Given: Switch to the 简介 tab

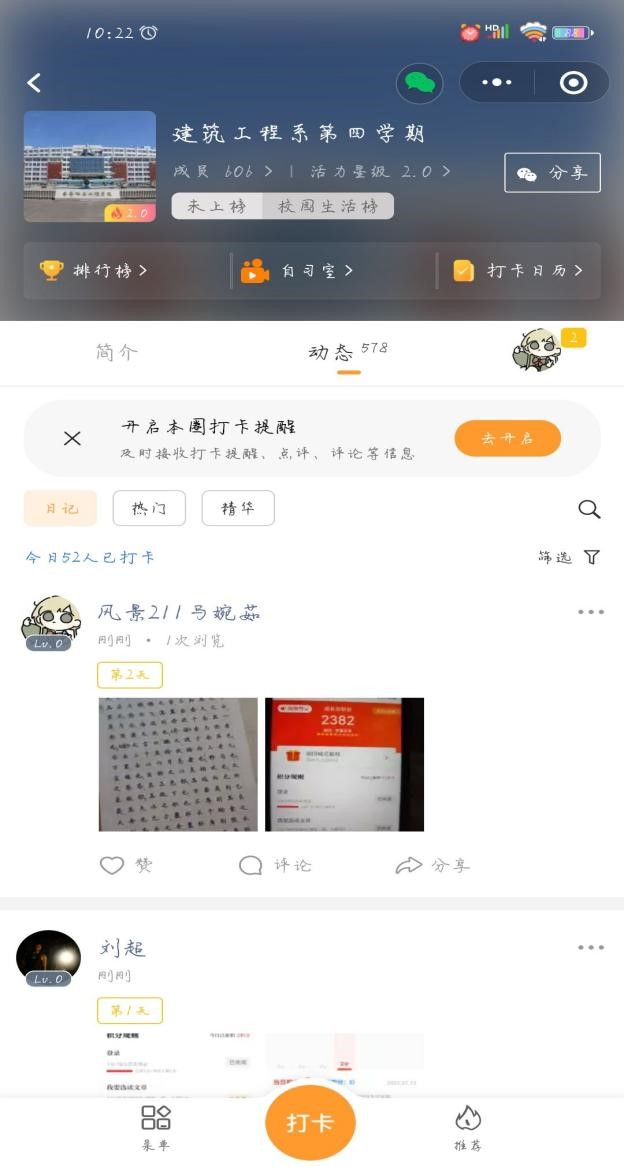Looking at the screenshot, I should 117,352.
